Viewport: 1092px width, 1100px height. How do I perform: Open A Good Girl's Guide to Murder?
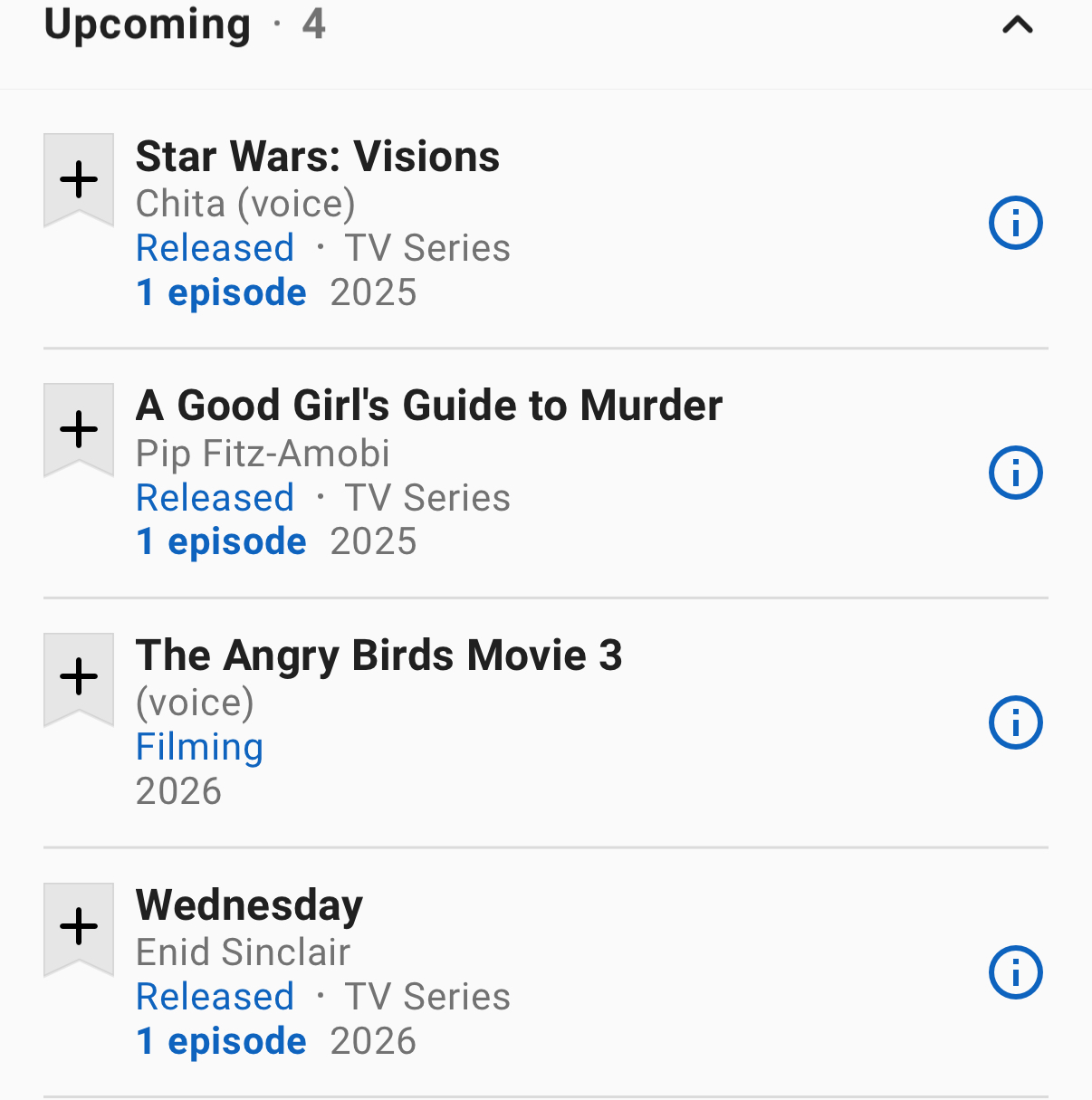[428, 406]
